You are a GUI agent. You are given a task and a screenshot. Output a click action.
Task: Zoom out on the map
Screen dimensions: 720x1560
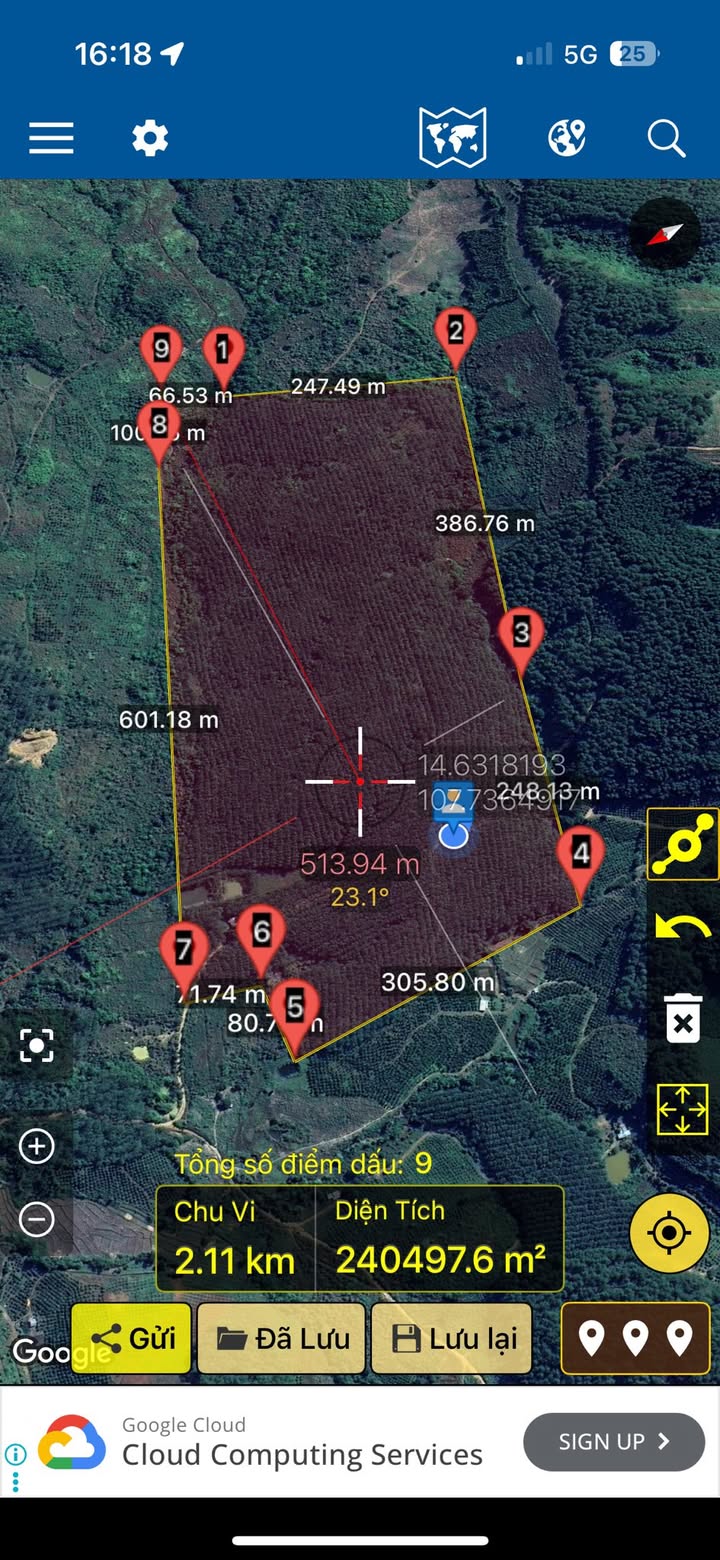point(37,1219)
